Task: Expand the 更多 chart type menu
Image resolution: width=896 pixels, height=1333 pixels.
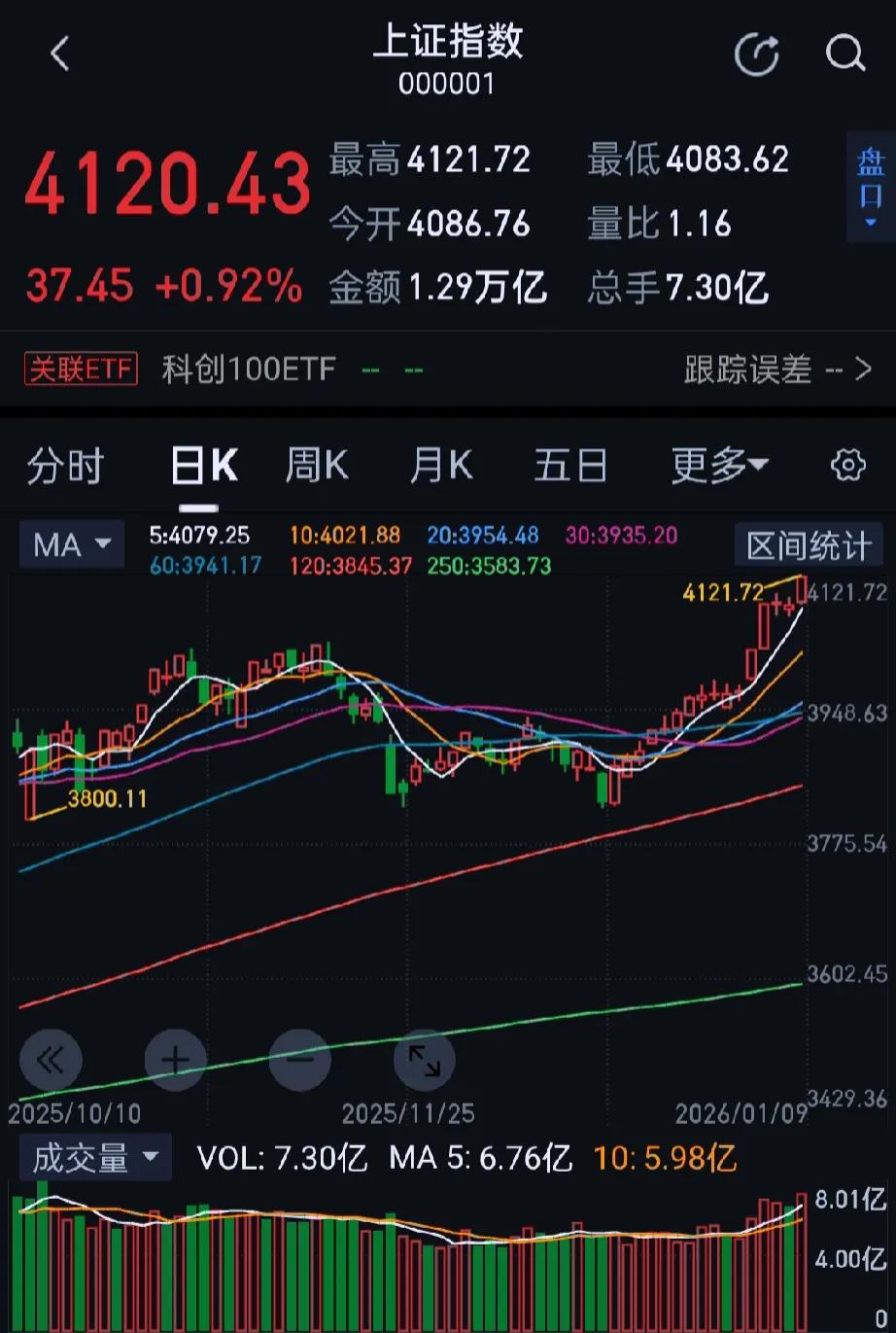Action: 718,466
